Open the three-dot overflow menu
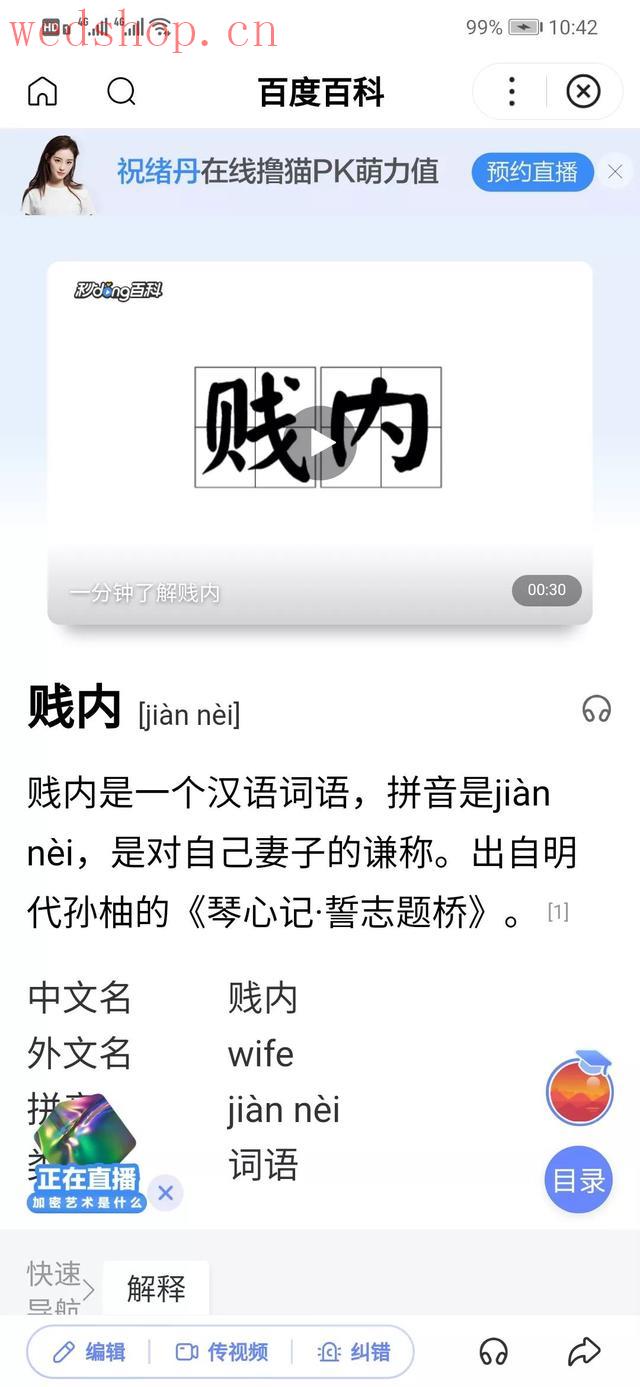640x1387 pixels. click(x=511, y=92)
